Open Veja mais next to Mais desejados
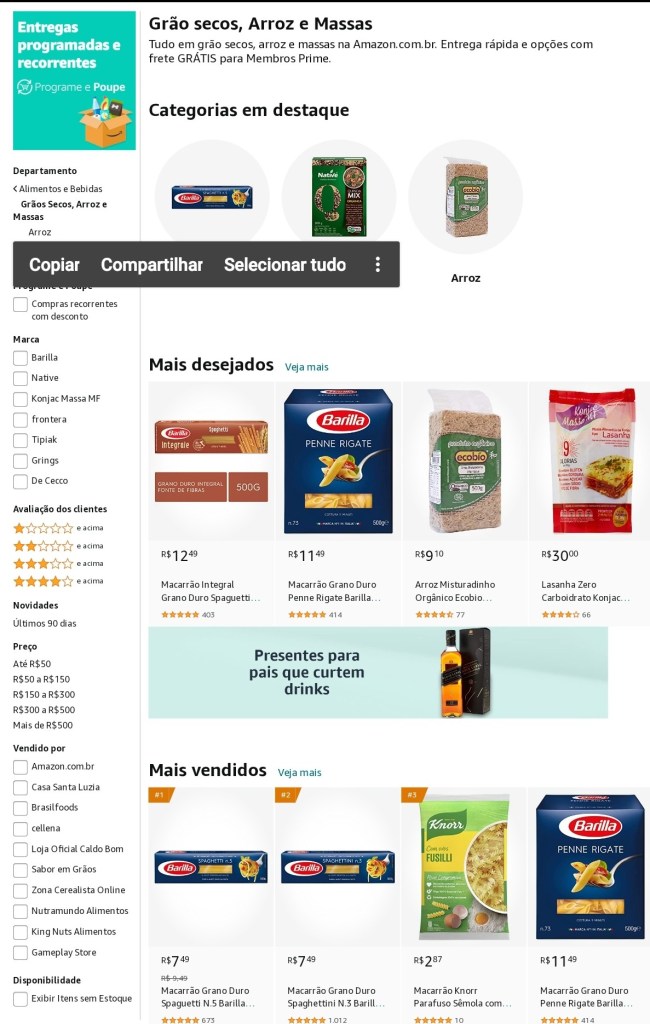The height and width of the screenshot is (1024, 650). [x=306, y=367]
